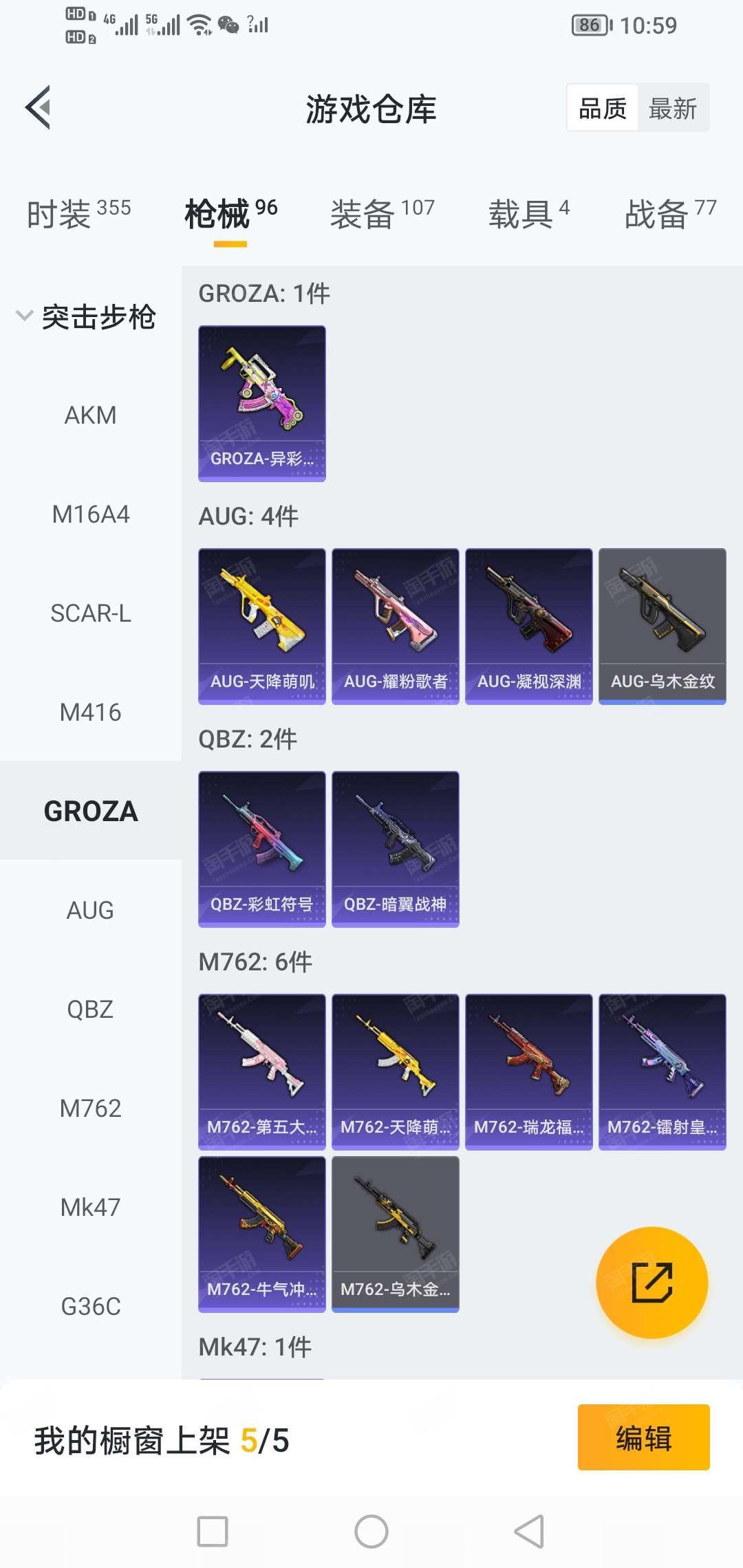Select AKM in the side list
Image resolution: width=743 pixels, height=1568 pixels.
[x=90, y=415]
